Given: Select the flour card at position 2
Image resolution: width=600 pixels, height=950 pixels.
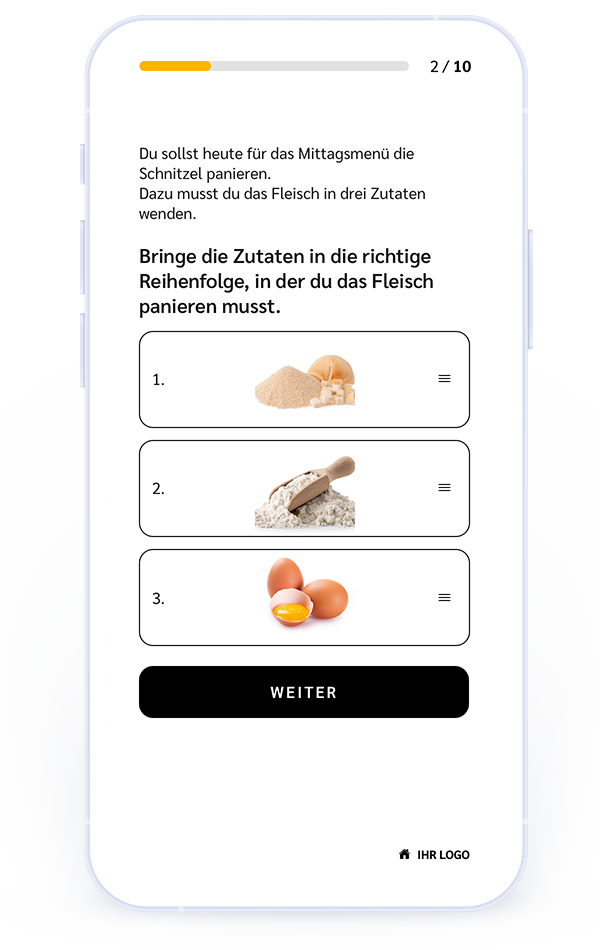Looking at the screenshot, I should 304,489.
